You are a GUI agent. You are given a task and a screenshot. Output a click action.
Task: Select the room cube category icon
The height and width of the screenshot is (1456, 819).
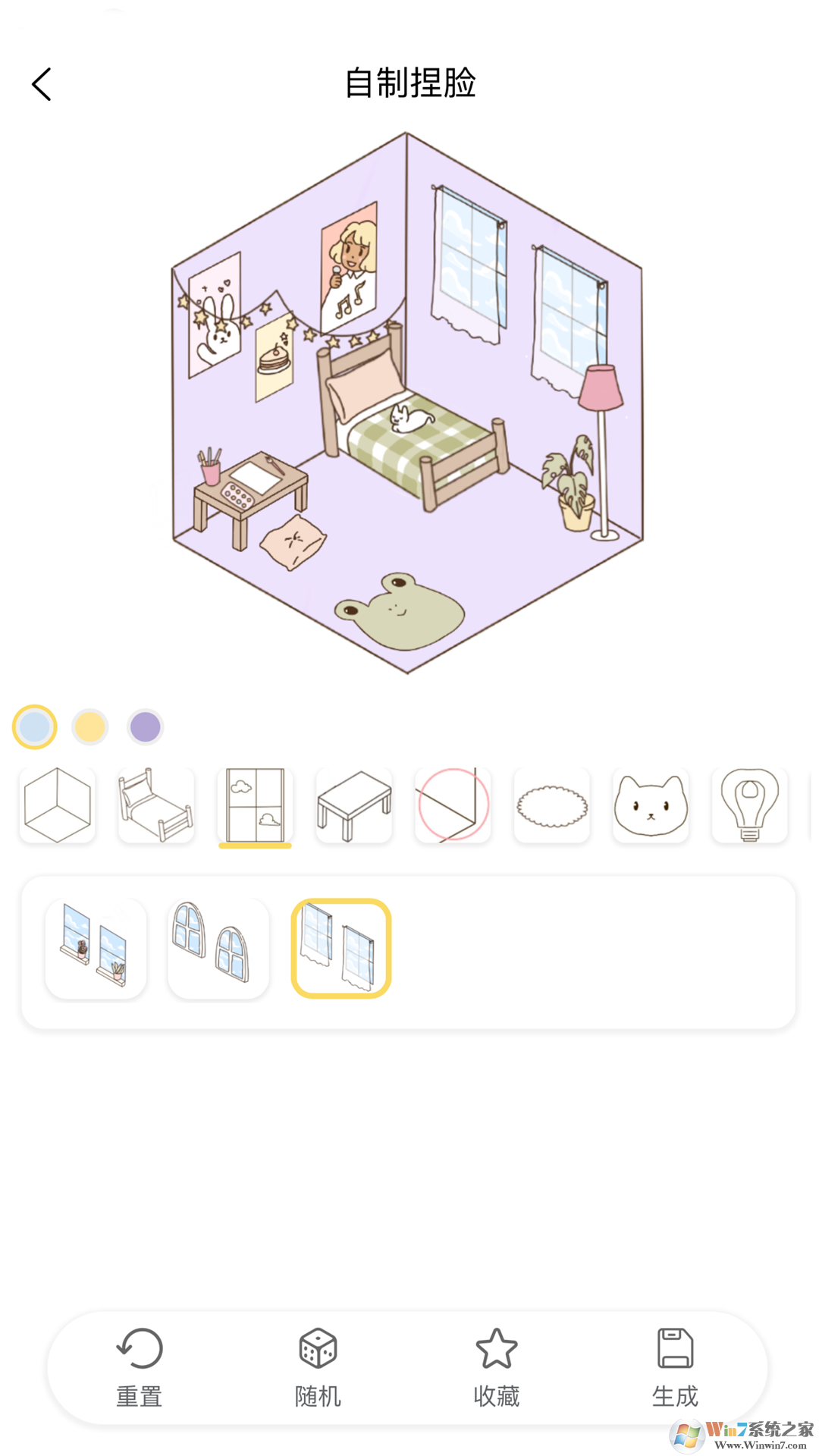(57, 805)
